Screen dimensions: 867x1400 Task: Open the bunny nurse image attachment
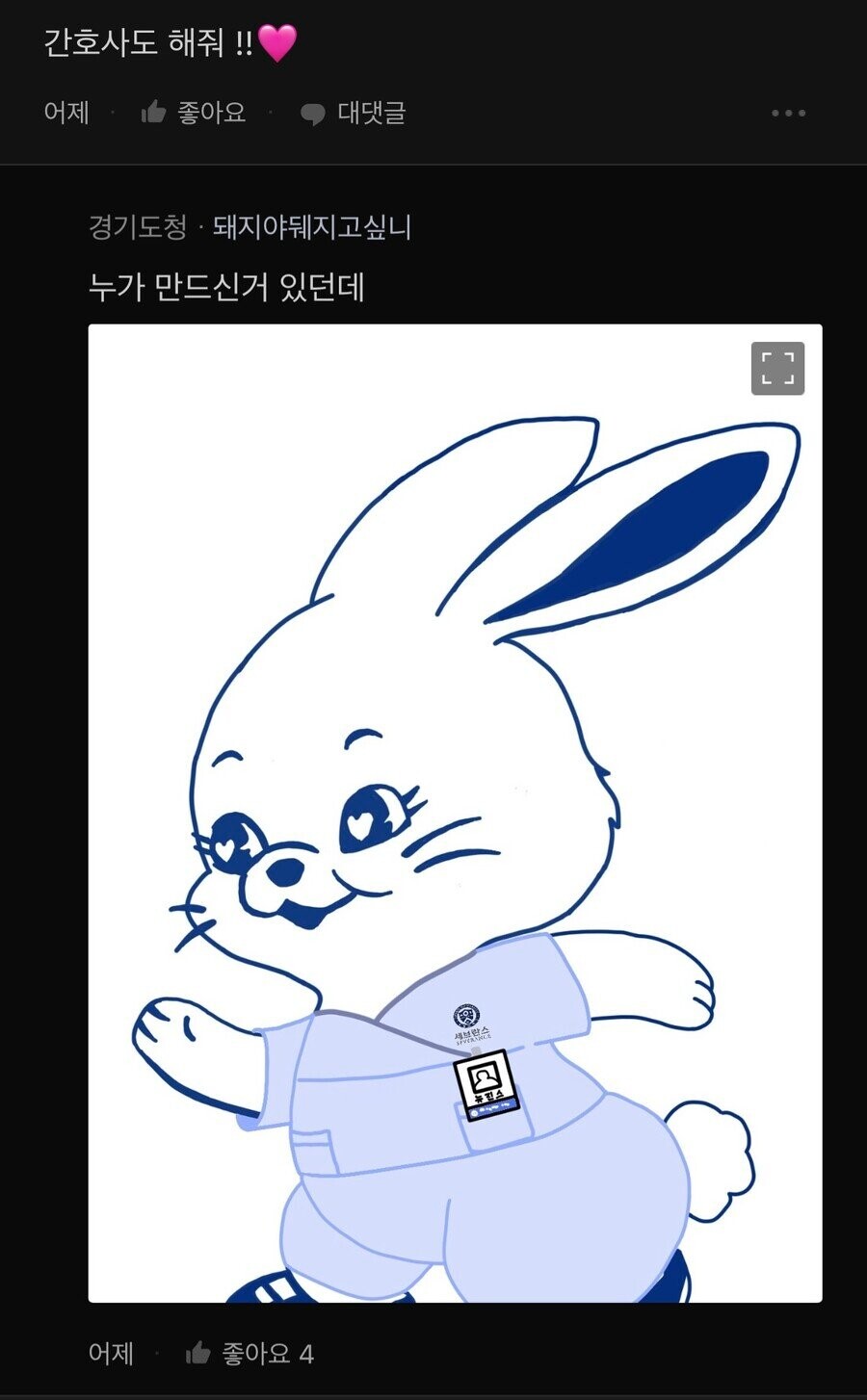pyautogui.click(x=455, y=813)
